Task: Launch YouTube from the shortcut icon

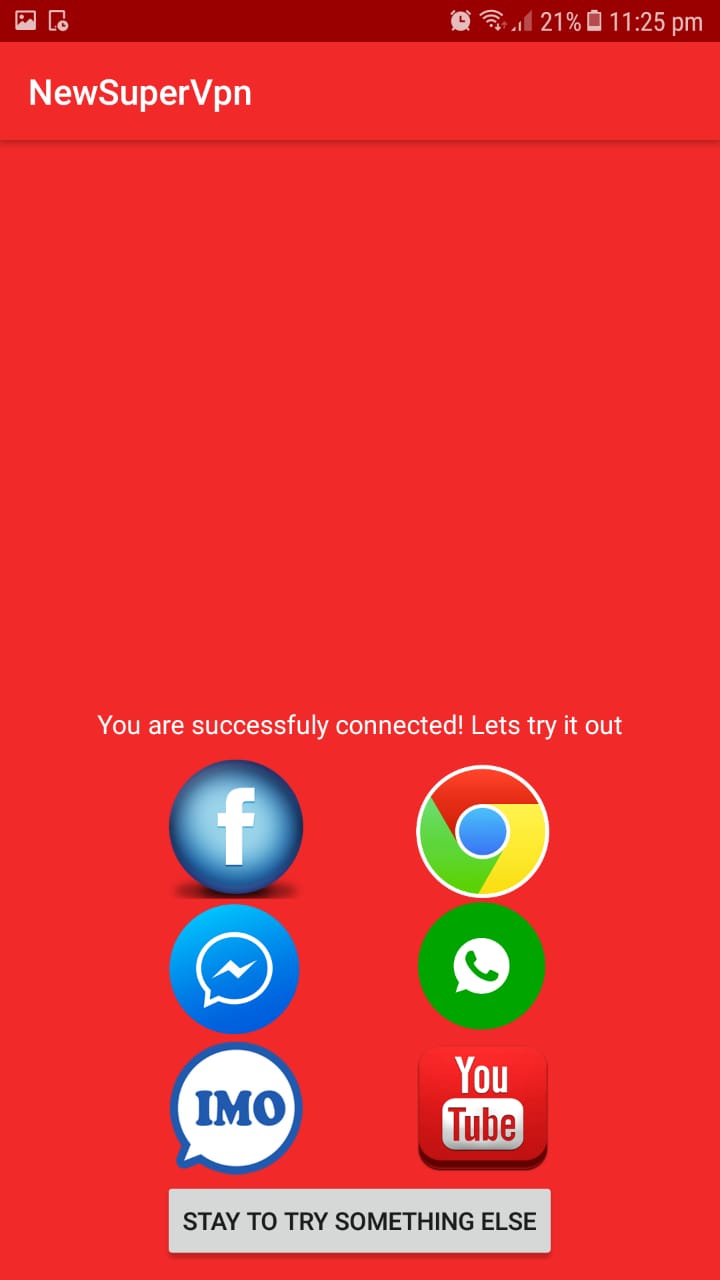Action: tap(482, 1107)
